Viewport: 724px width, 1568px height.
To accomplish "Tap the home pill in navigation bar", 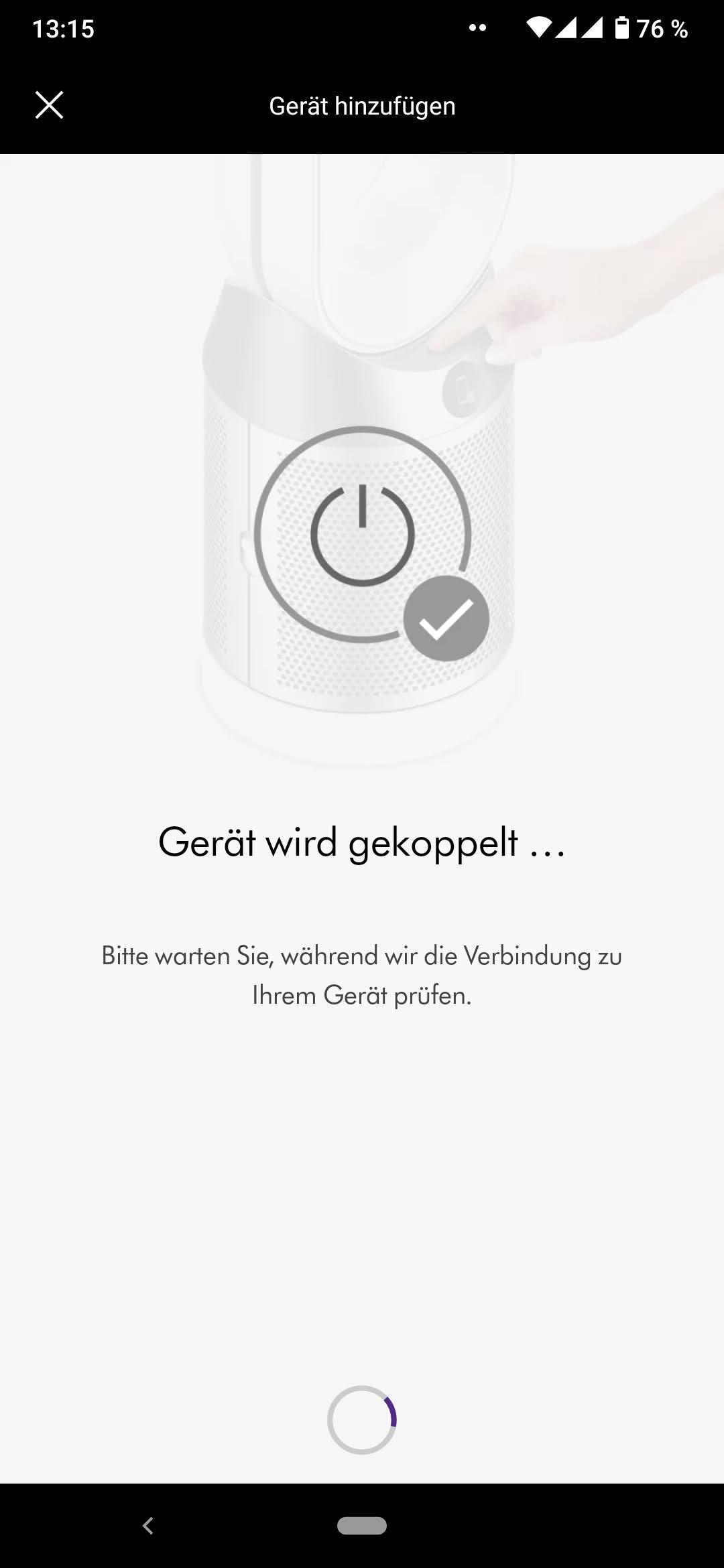I will tap(362, 1526).
